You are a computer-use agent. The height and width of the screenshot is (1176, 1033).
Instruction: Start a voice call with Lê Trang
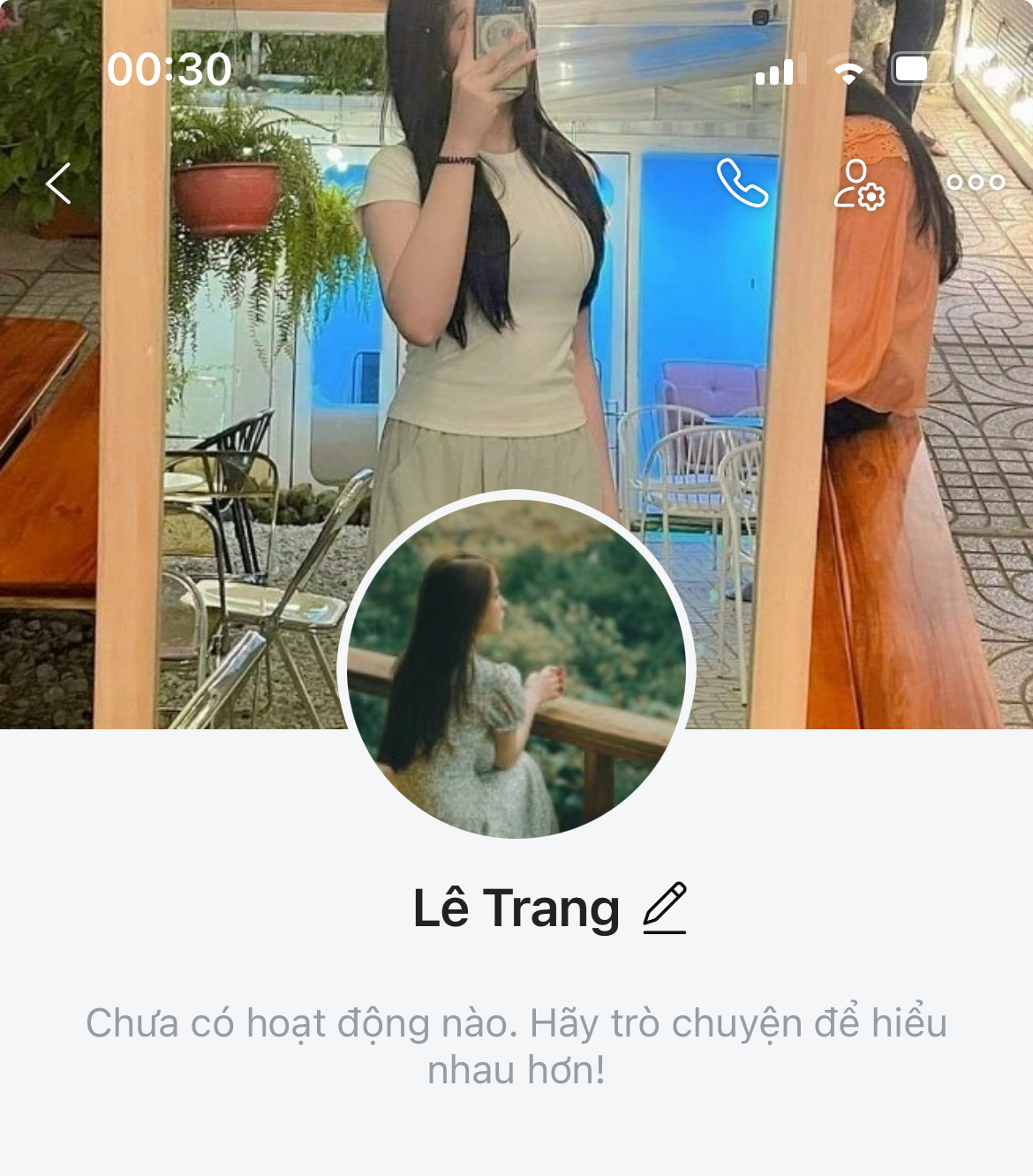pyautogui.click(x=742, y=183)
